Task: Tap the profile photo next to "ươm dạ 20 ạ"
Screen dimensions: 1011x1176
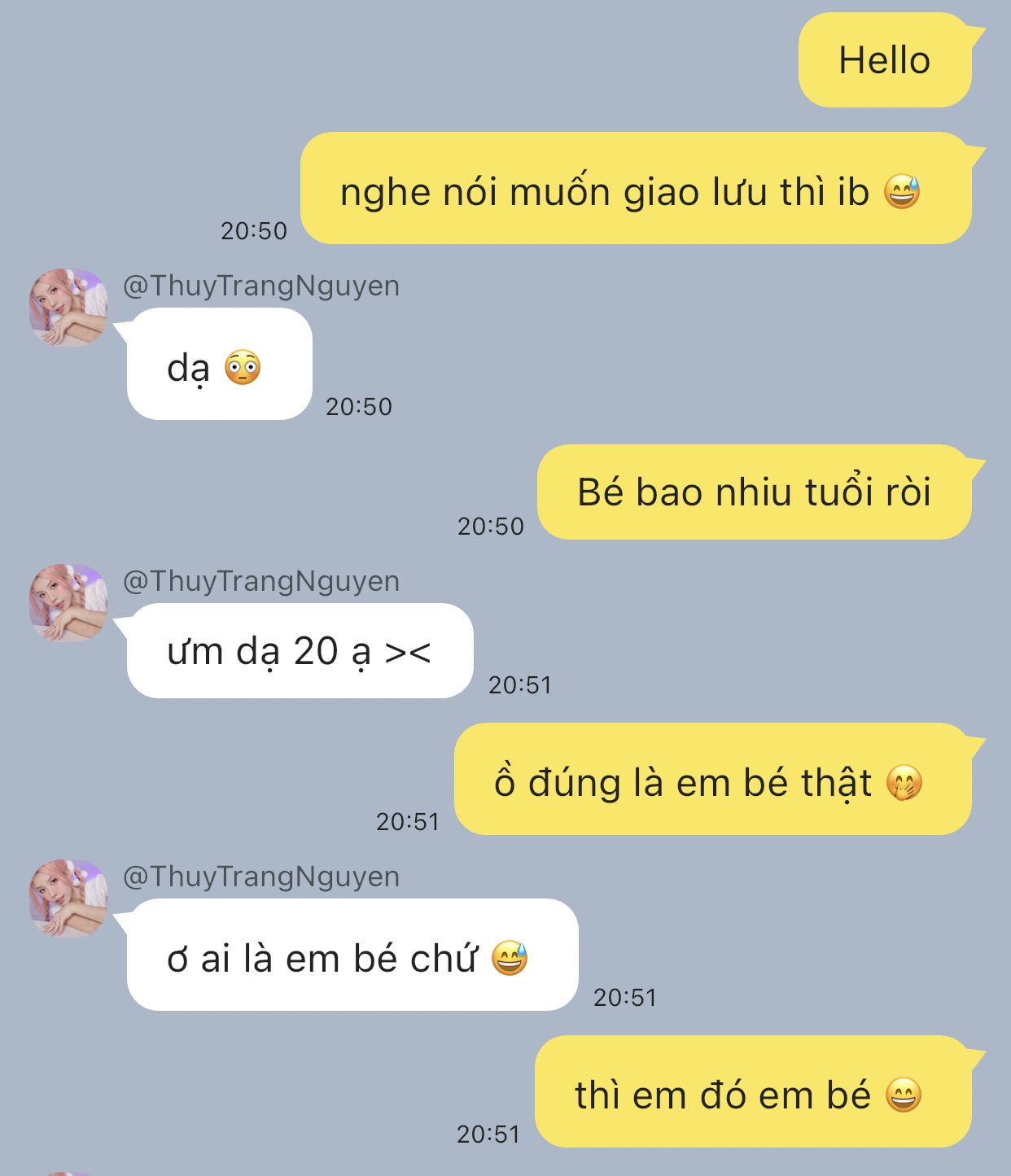Action: point(68,603)
